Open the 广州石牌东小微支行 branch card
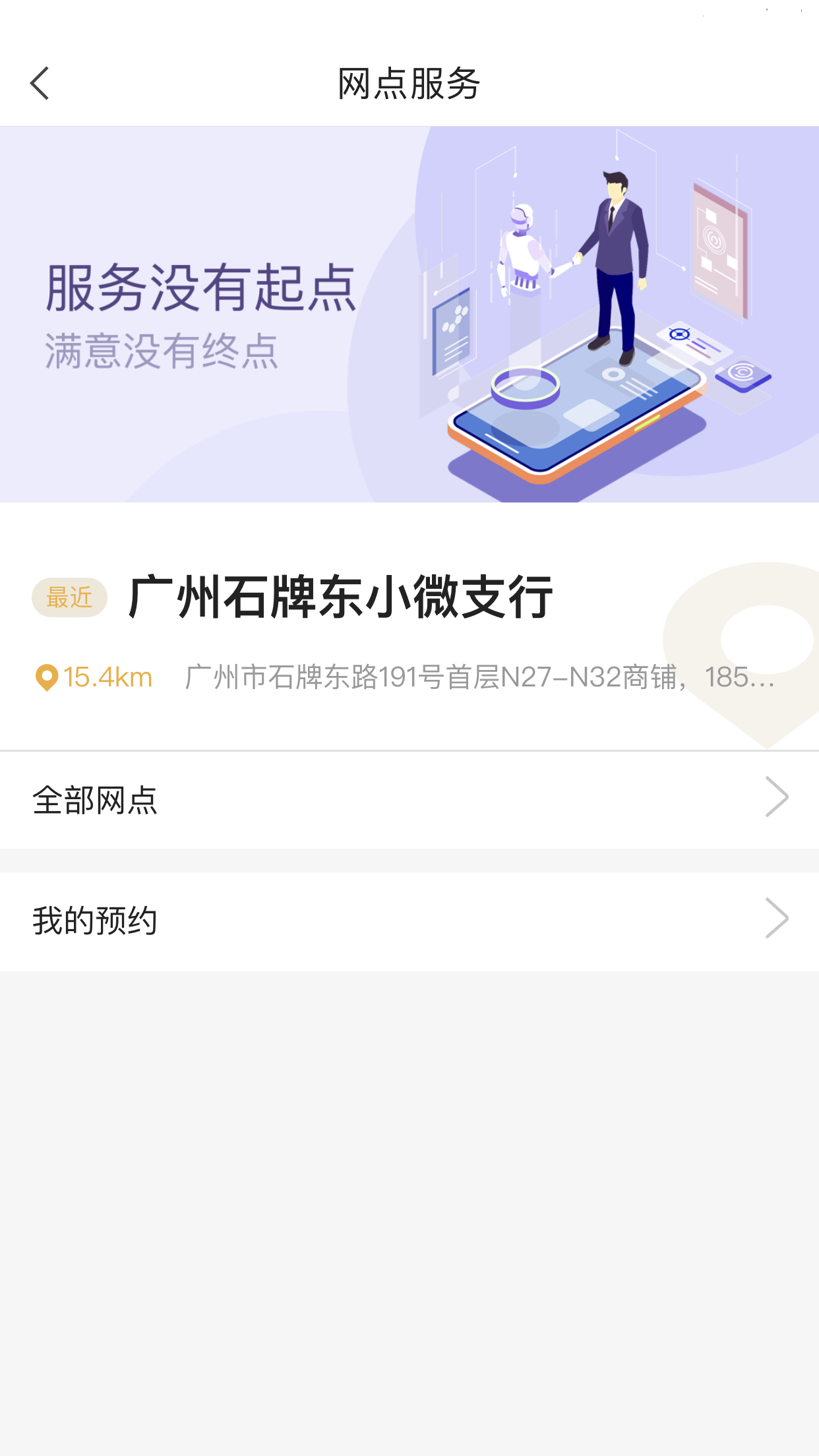 click(340, 597)
